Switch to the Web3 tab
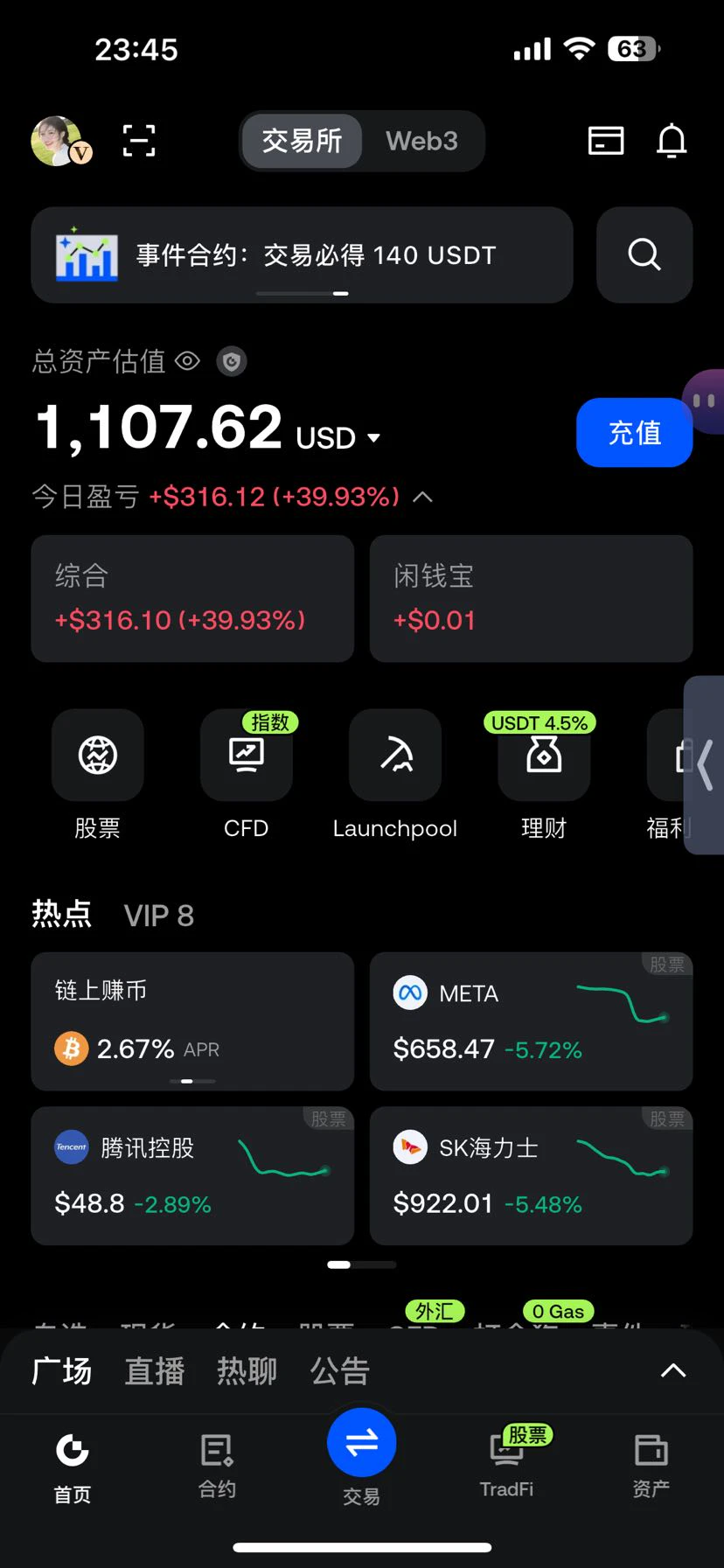This screenshot has height=1568, width=724. [x=421, y=141]
